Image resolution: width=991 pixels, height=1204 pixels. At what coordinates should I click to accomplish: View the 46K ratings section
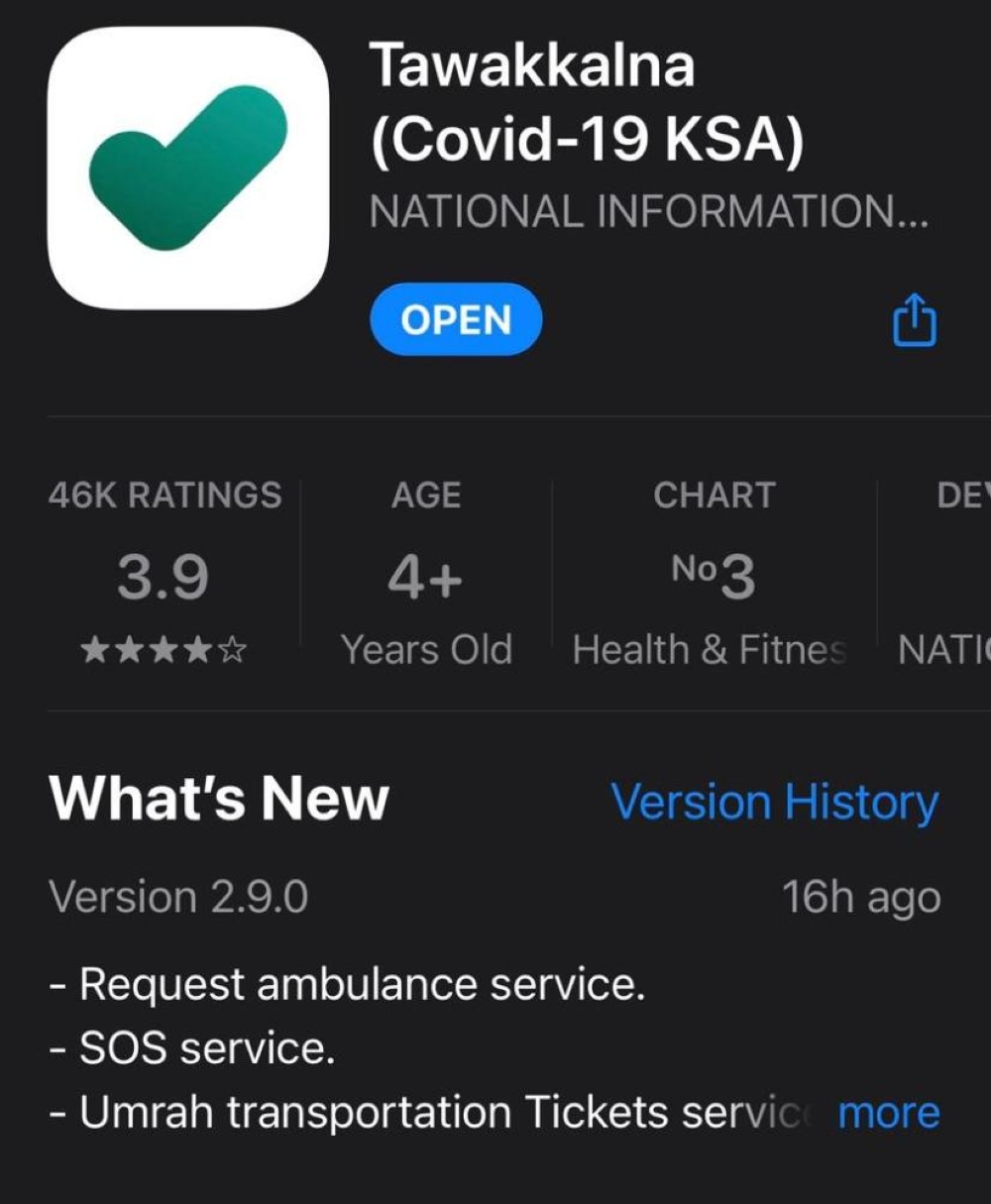[x=164, y=573]
